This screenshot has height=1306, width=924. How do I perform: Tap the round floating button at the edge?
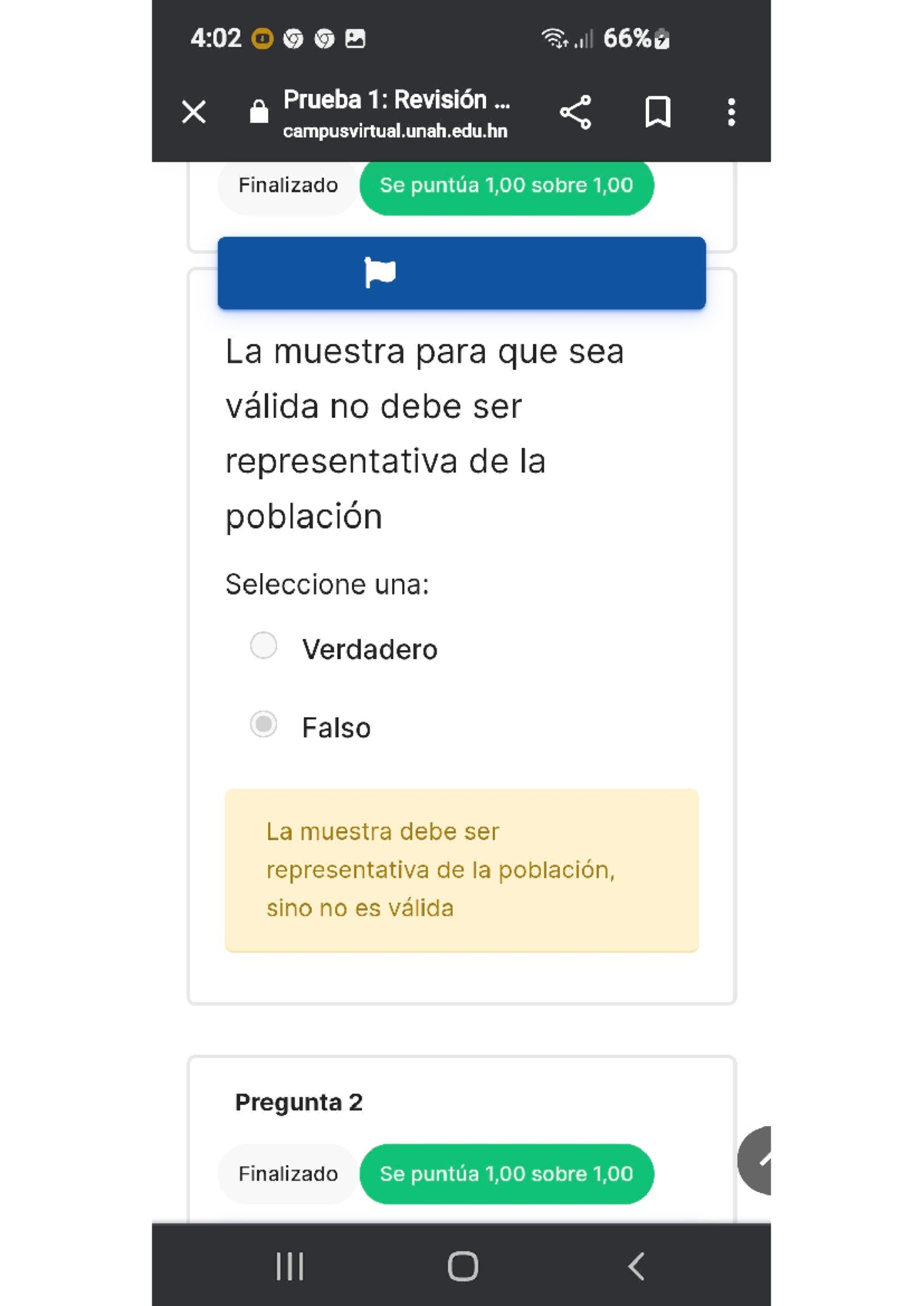click(756, 1160)
